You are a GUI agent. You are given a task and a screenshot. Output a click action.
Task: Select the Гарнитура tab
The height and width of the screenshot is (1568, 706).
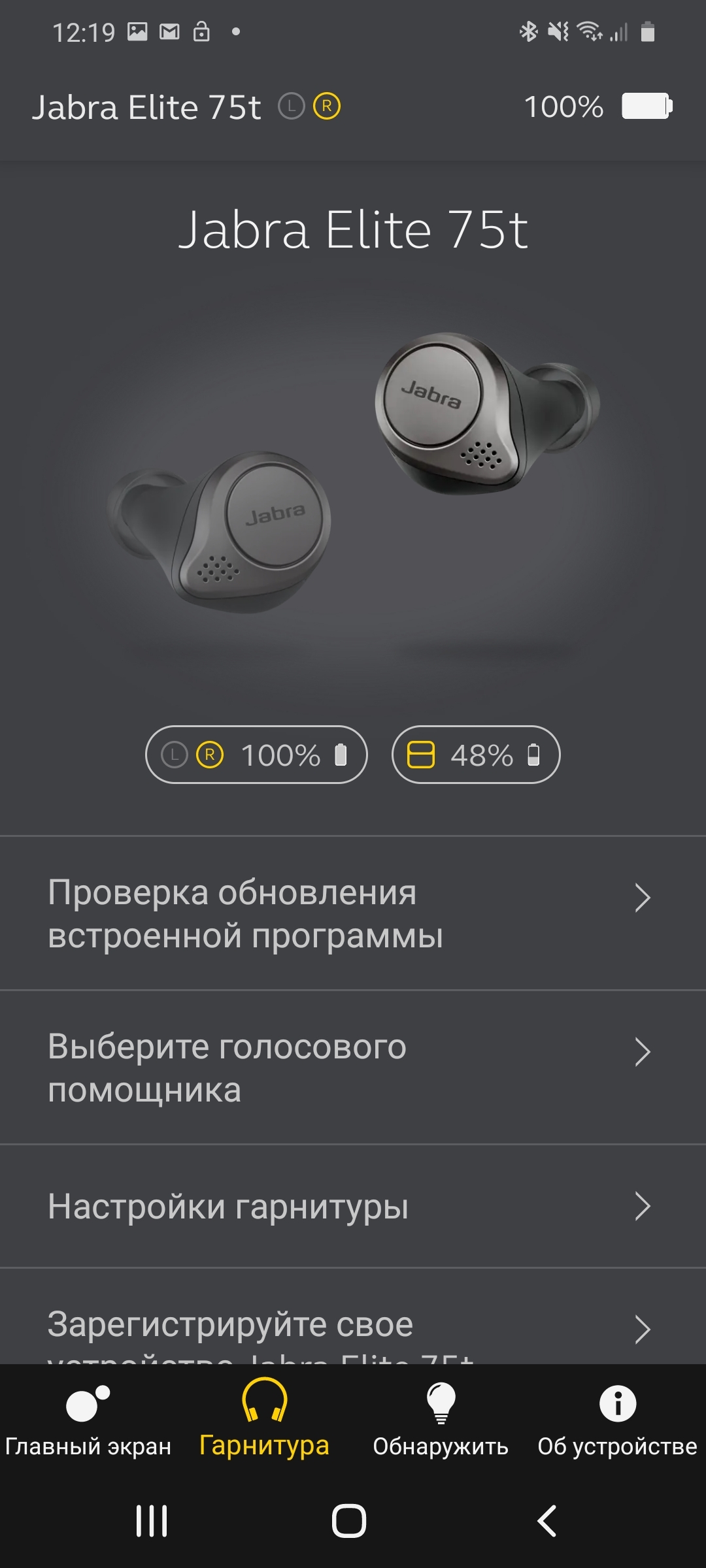point(264,1418)
